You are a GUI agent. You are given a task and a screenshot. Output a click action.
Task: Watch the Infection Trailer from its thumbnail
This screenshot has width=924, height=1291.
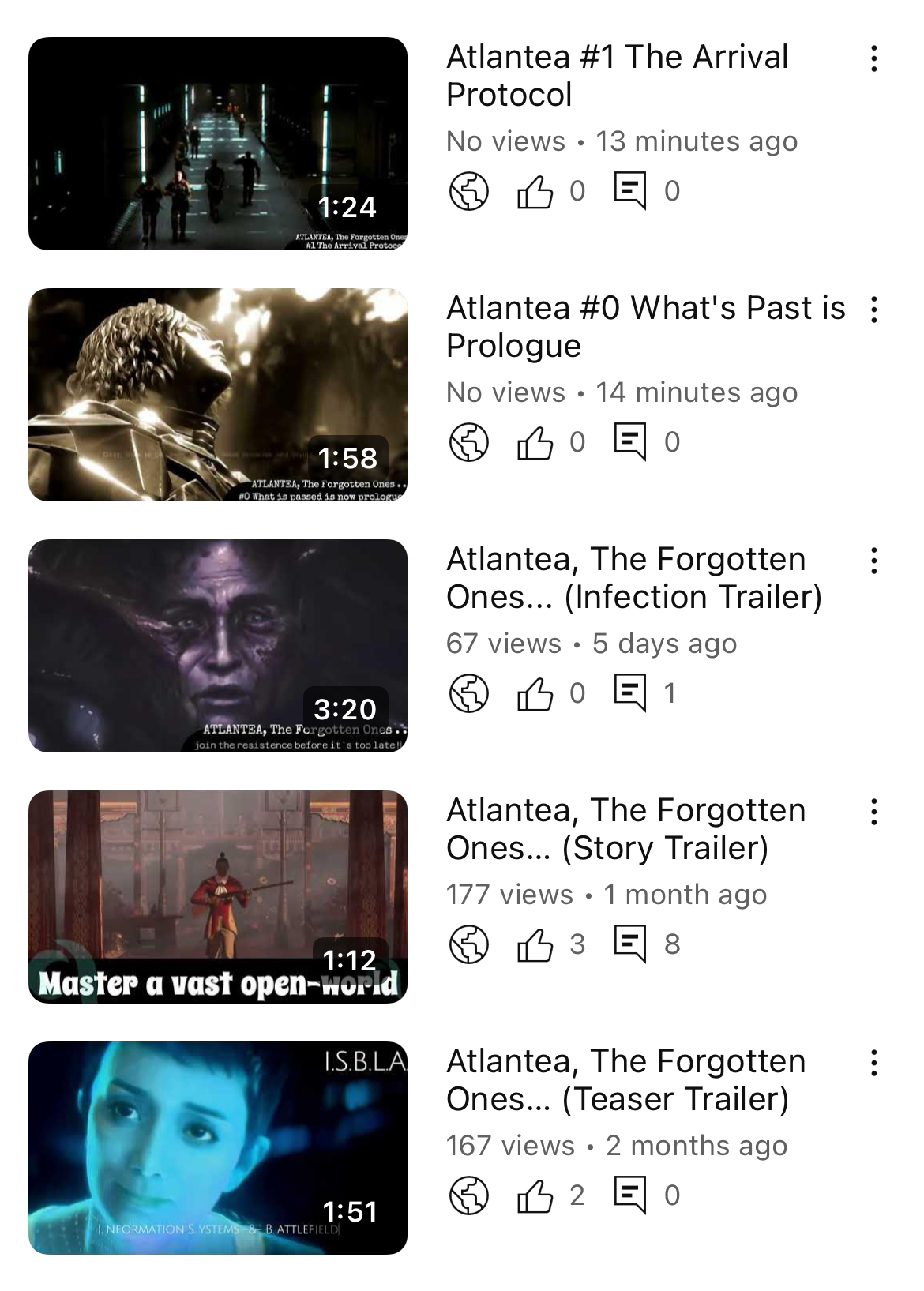[217, 646]
